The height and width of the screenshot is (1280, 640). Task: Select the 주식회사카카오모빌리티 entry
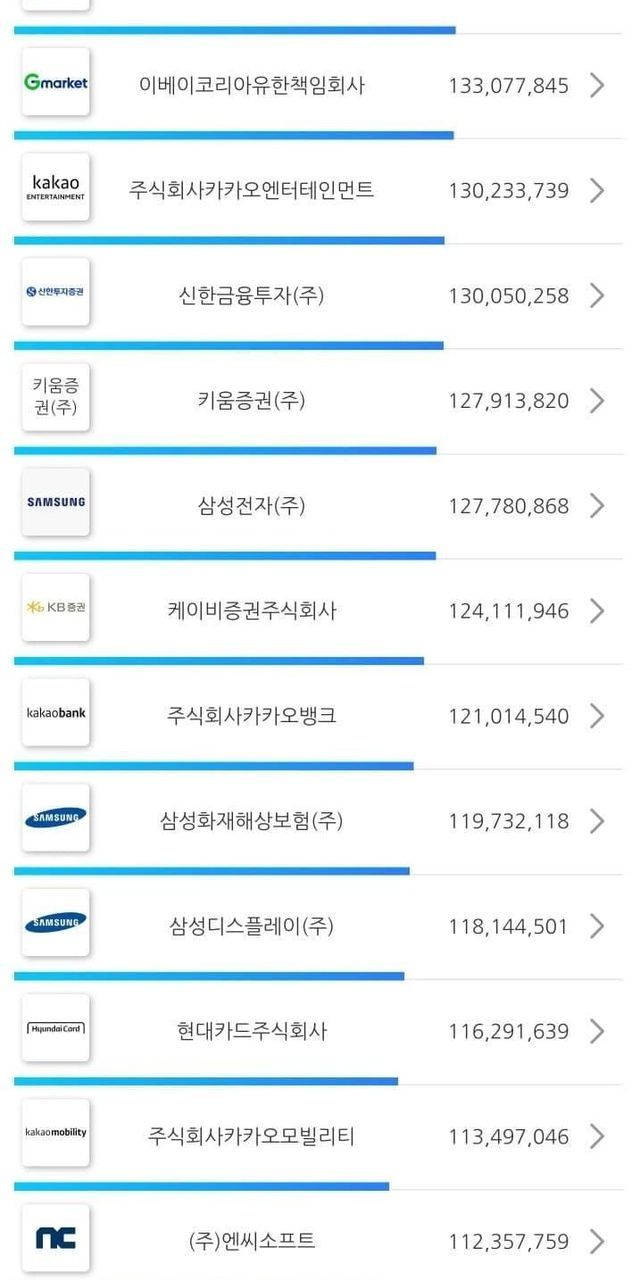318,1136
